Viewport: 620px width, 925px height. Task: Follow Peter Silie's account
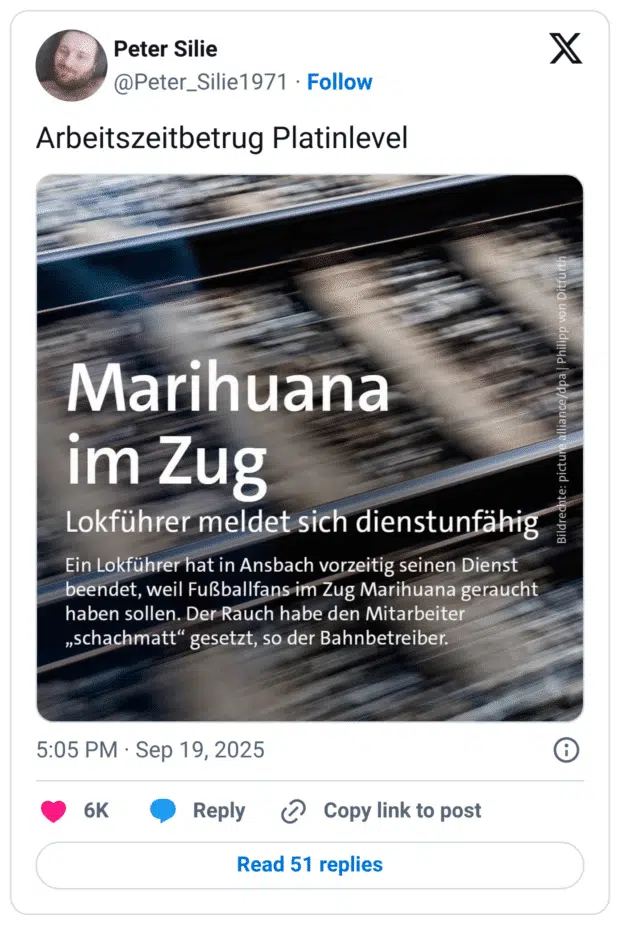pos(339,82)
